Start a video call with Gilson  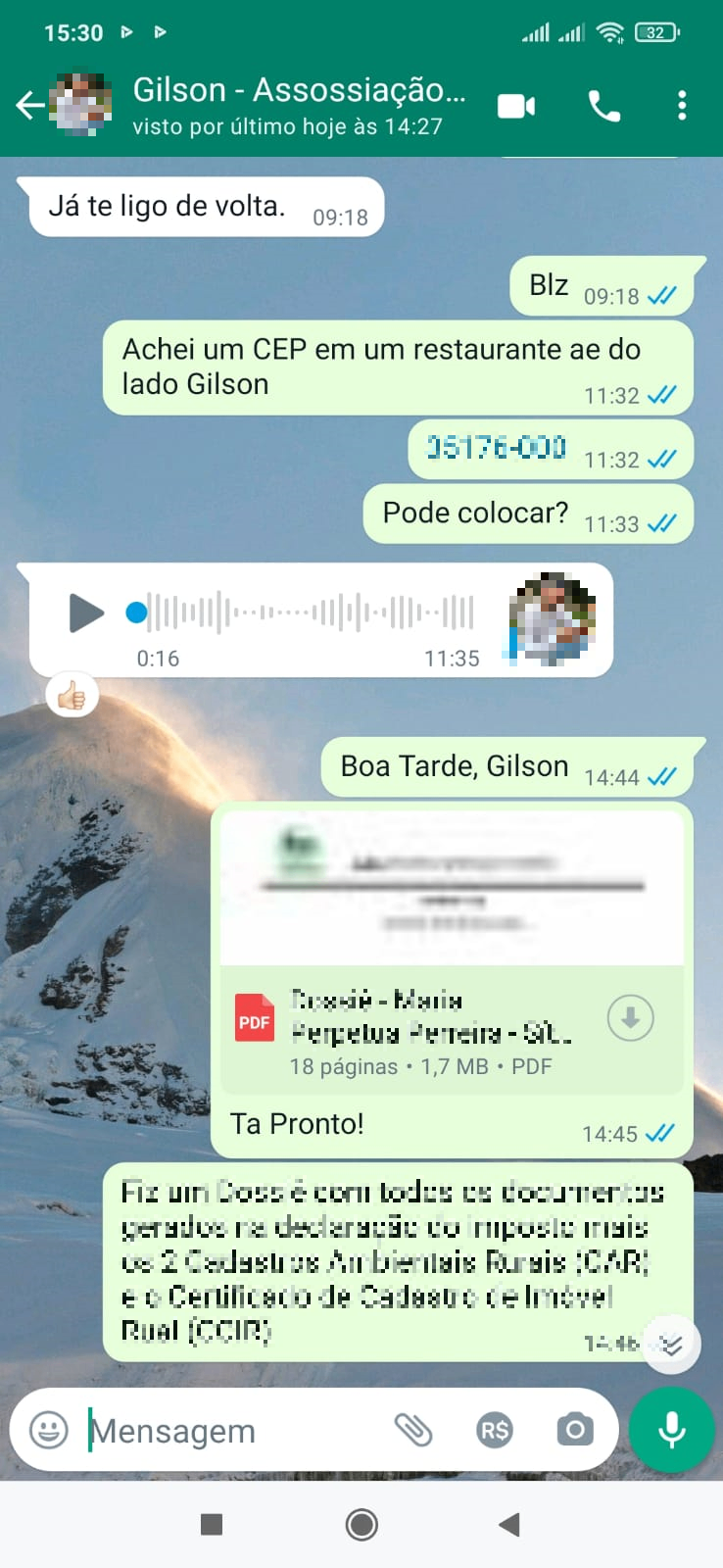point(516,106)
